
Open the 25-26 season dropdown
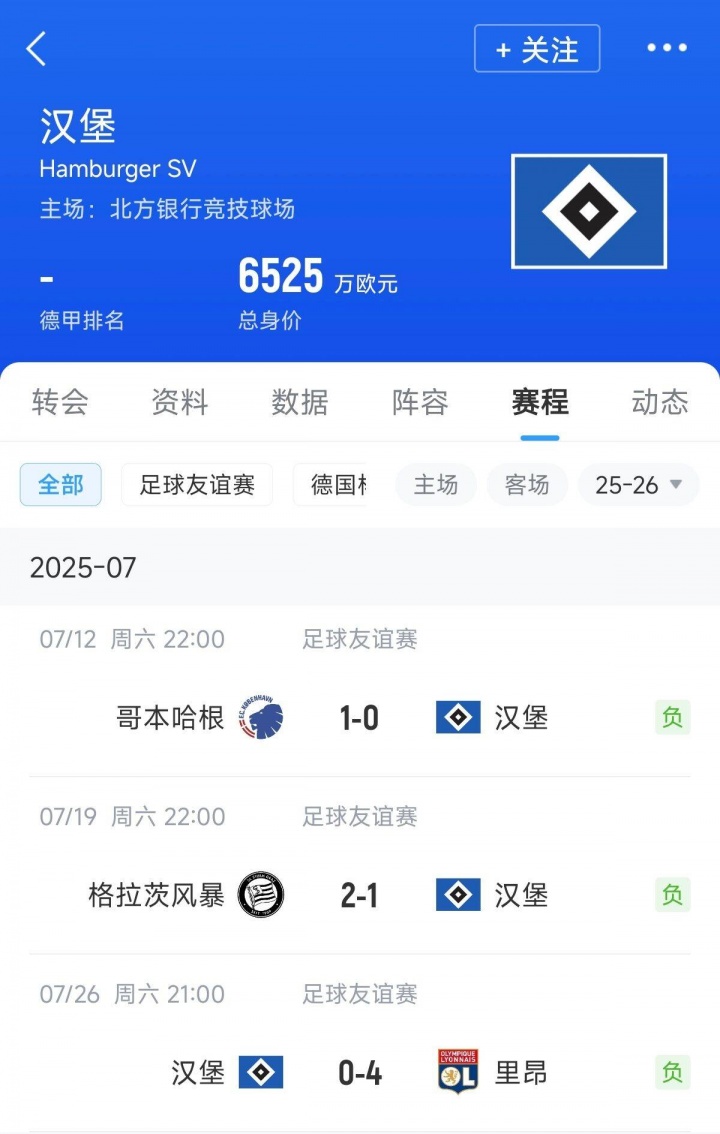638,484
